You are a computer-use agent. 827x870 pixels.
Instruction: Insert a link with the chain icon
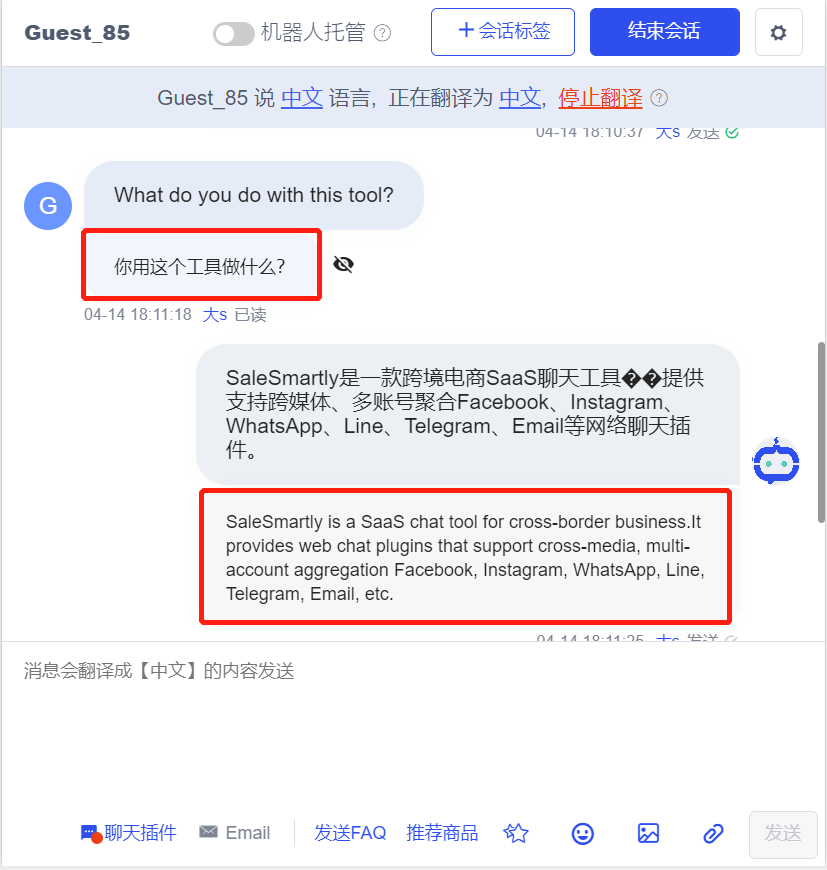click(x=713, y=833)
